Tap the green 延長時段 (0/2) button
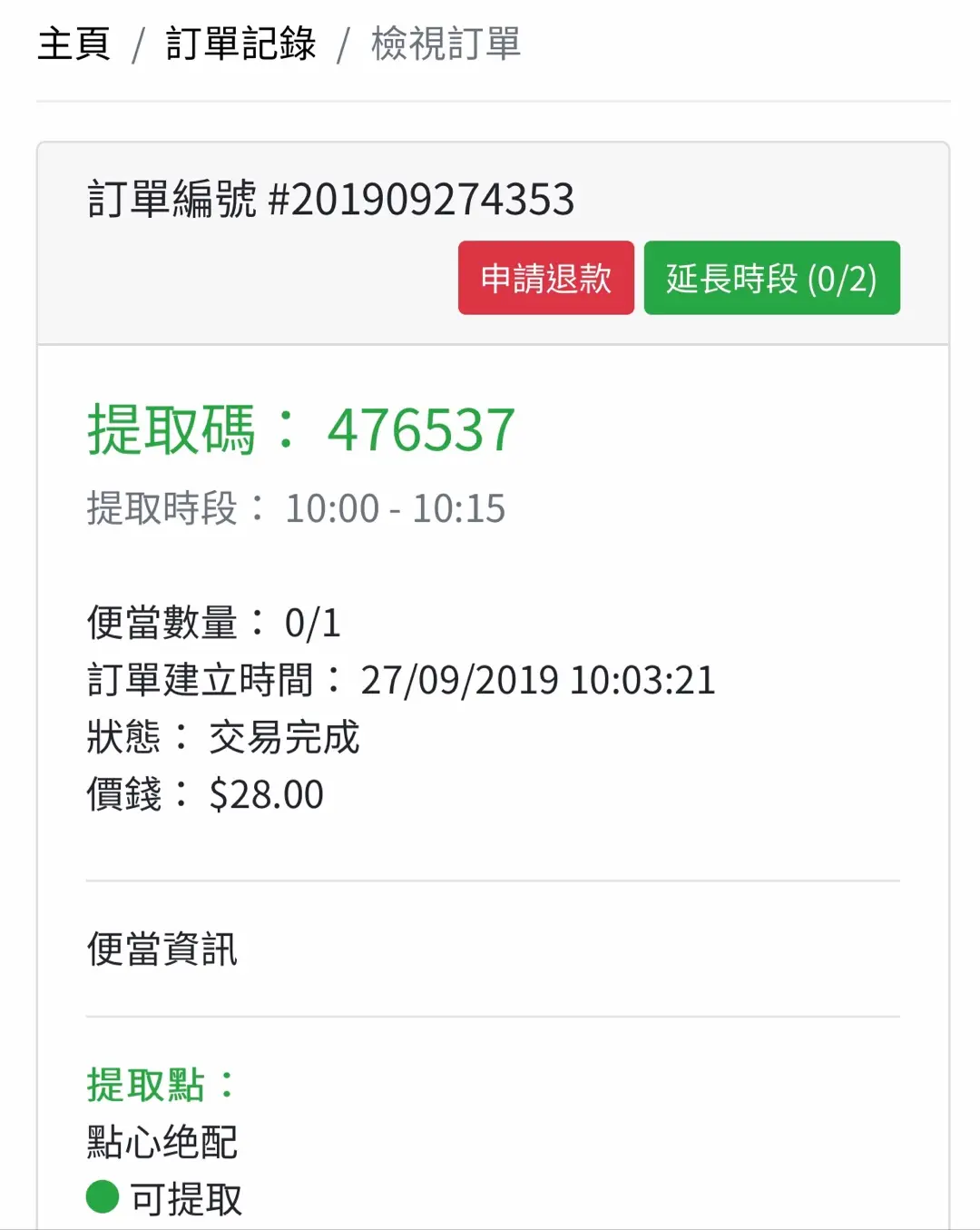Screen dimensions: 980x1230 coord(771,278)
